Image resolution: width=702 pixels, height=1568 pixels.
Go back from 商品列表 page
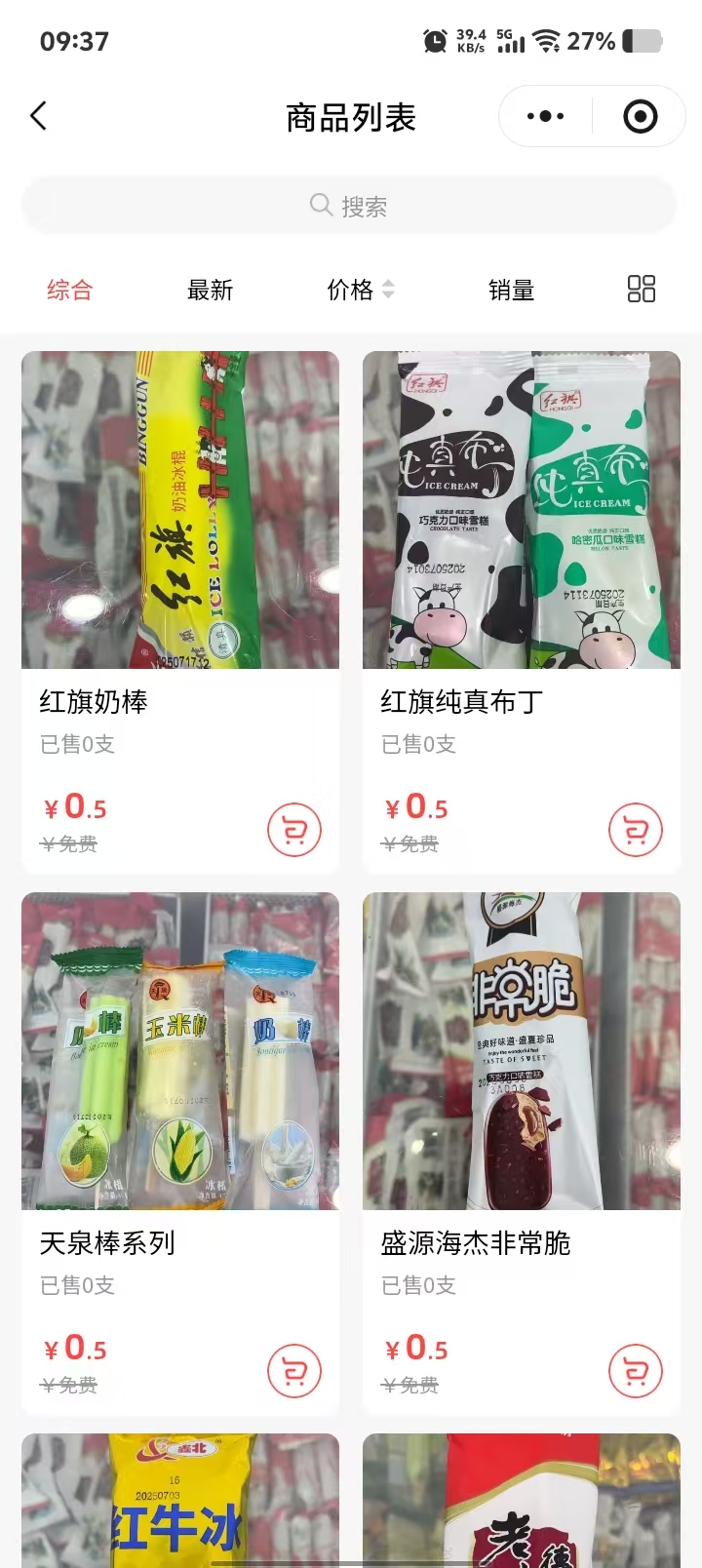tap(39, 117)
